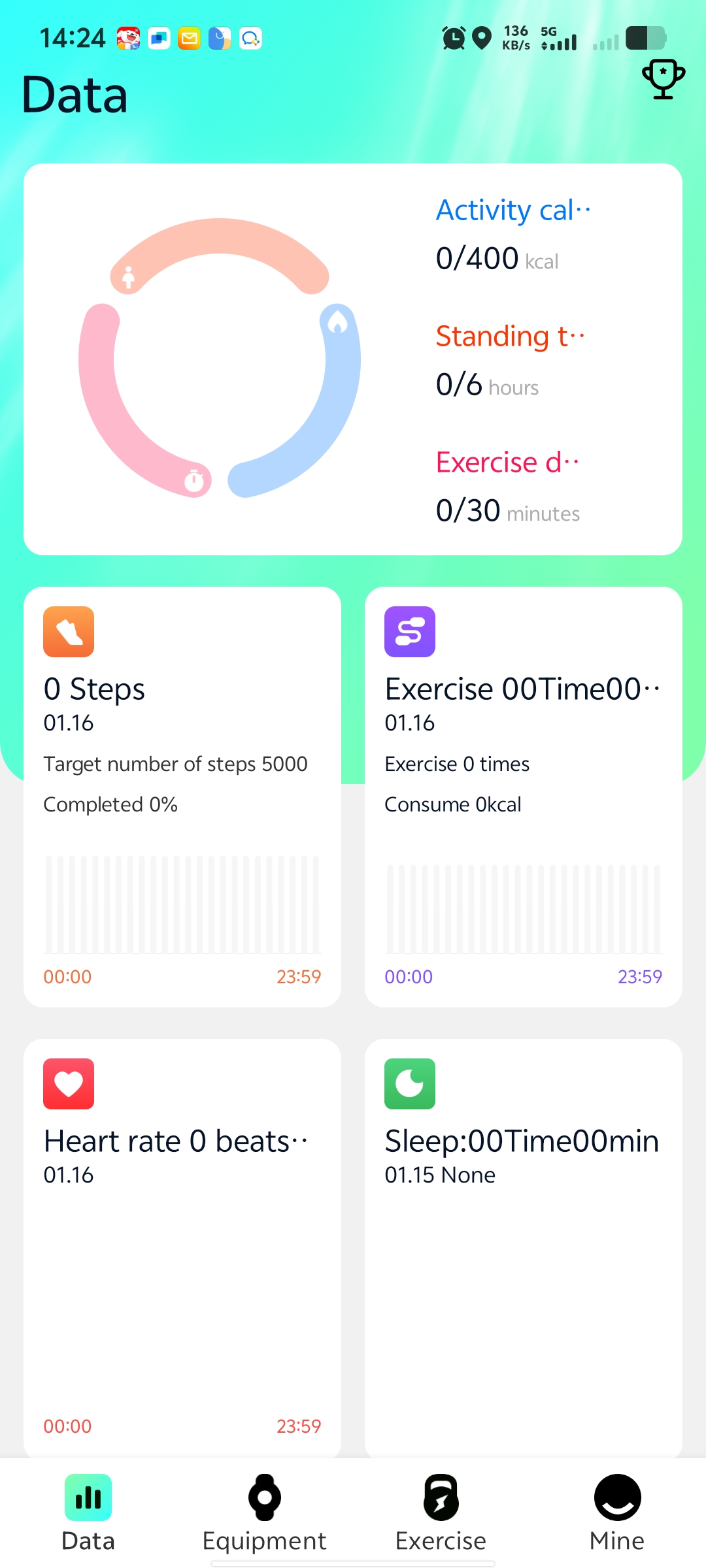
Task: Open the activity rings summary card
Action: 353,359
